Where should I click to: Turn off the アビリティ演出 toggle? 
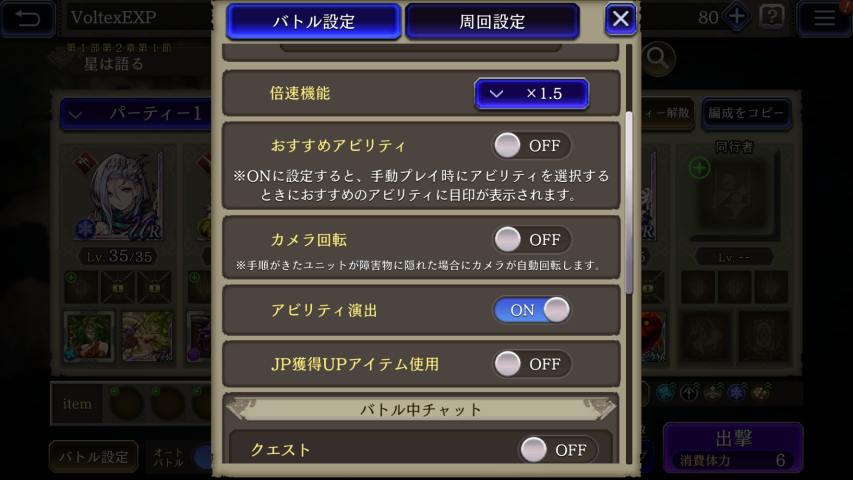coord(531,310)
